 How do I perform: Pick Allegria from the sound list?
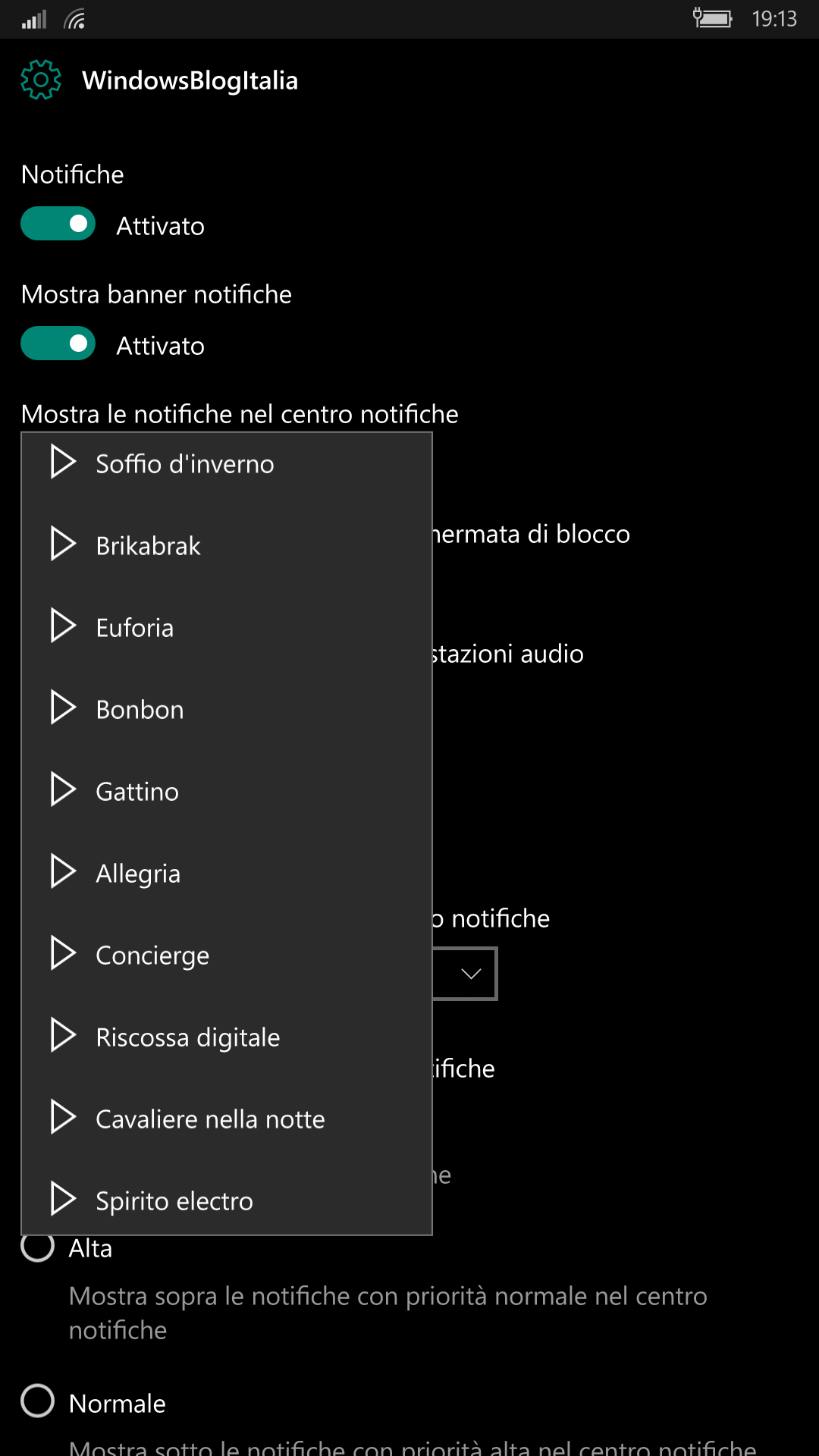tap(227, 873)
